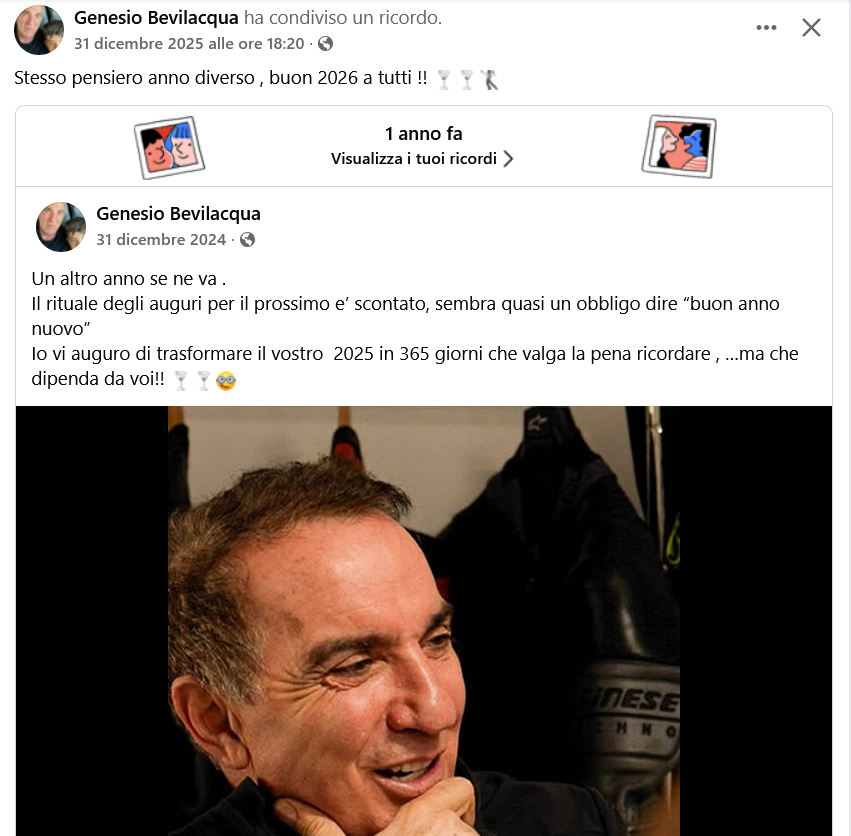Screen dimensions: 851x836
Task: Open author name on the 2024 memory post
Action: [x=179, y=214]
